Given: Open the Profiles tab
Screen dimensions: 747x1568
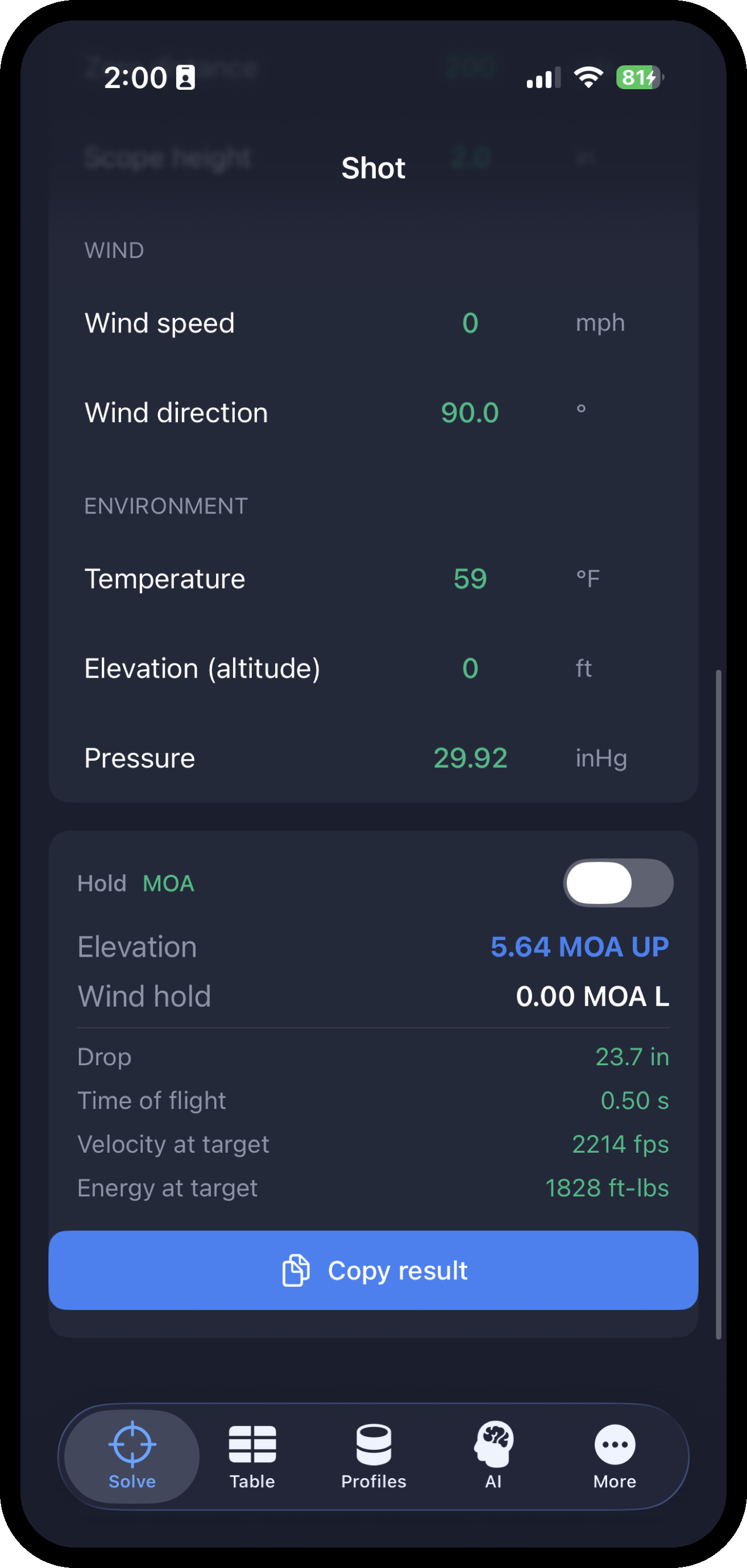Looking at the screenshot, I should tap(374, 1457).
